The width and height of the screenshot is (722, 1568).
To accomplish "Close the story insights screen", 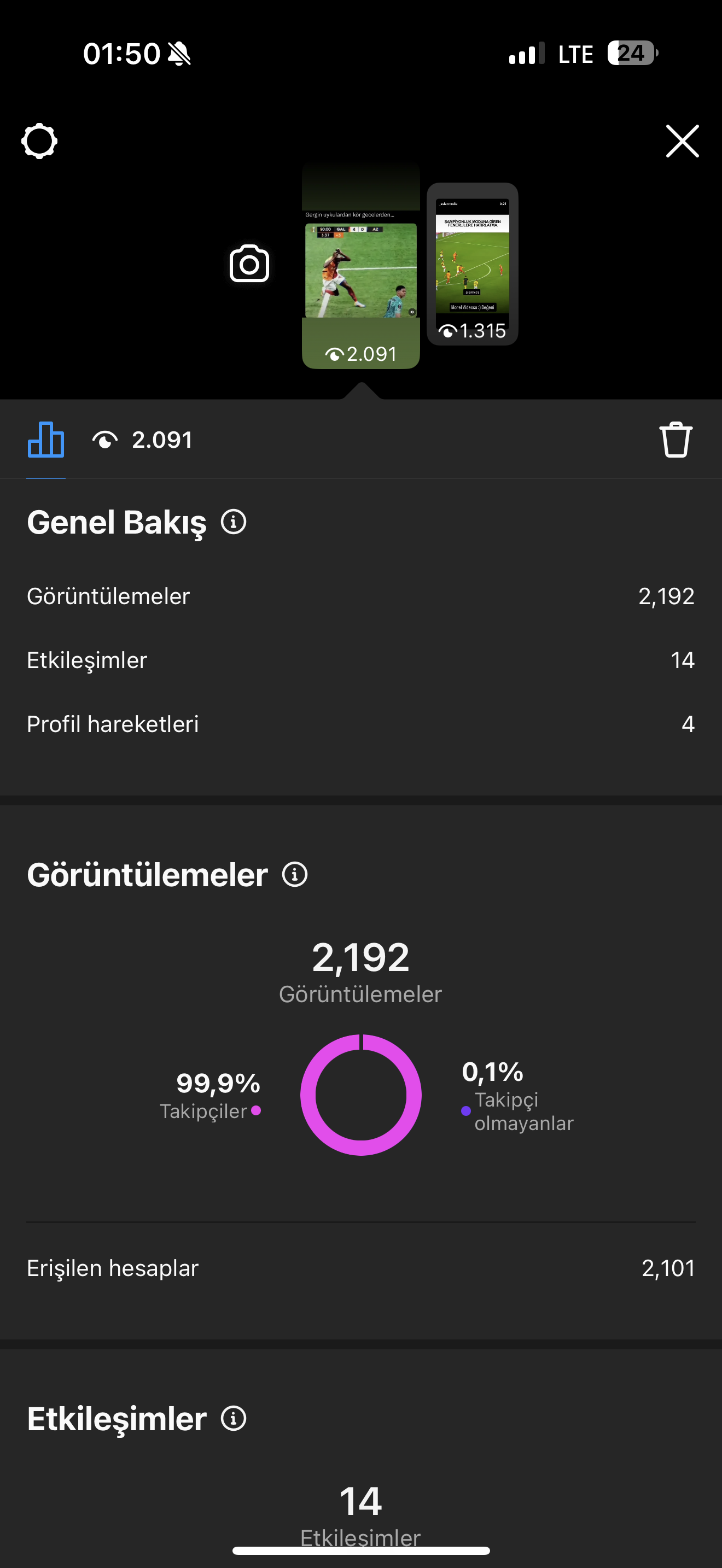I will click(682, 141).
